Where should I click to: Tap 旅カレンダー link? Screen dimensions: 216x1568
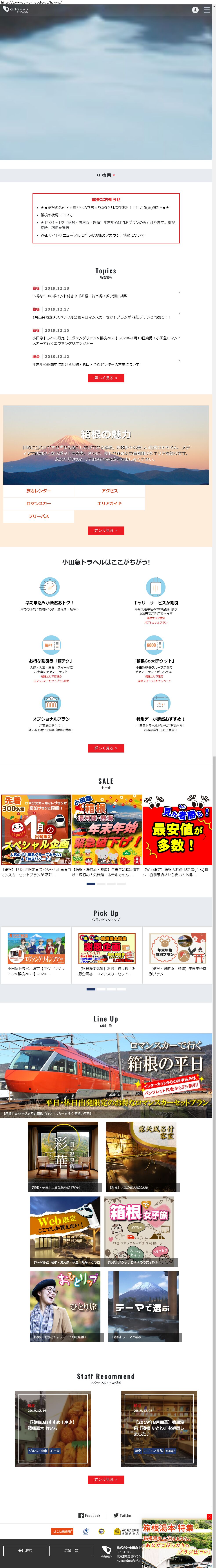click(38, 491)
